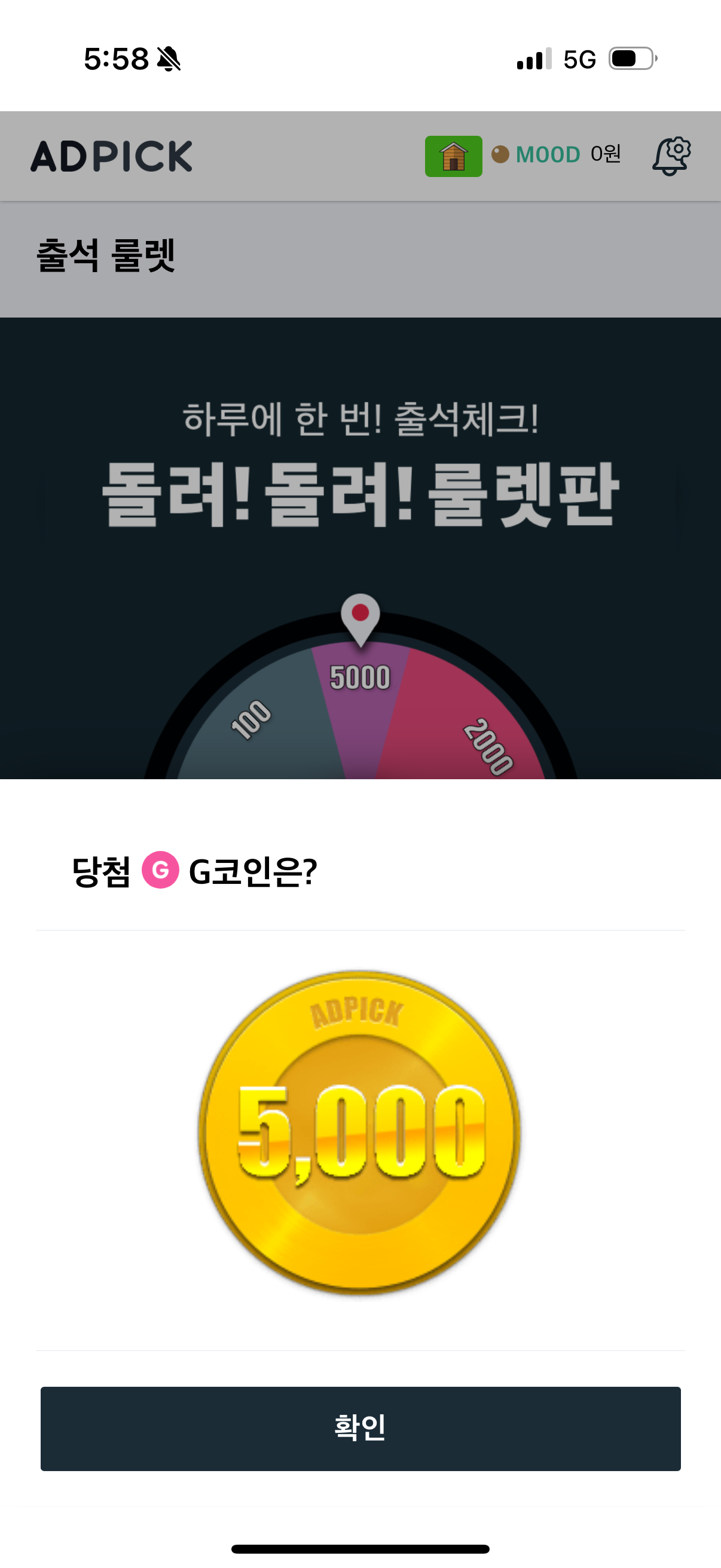Open the MOOD 0원 balance
721x1568 pixels.
(x=556, y=155)
